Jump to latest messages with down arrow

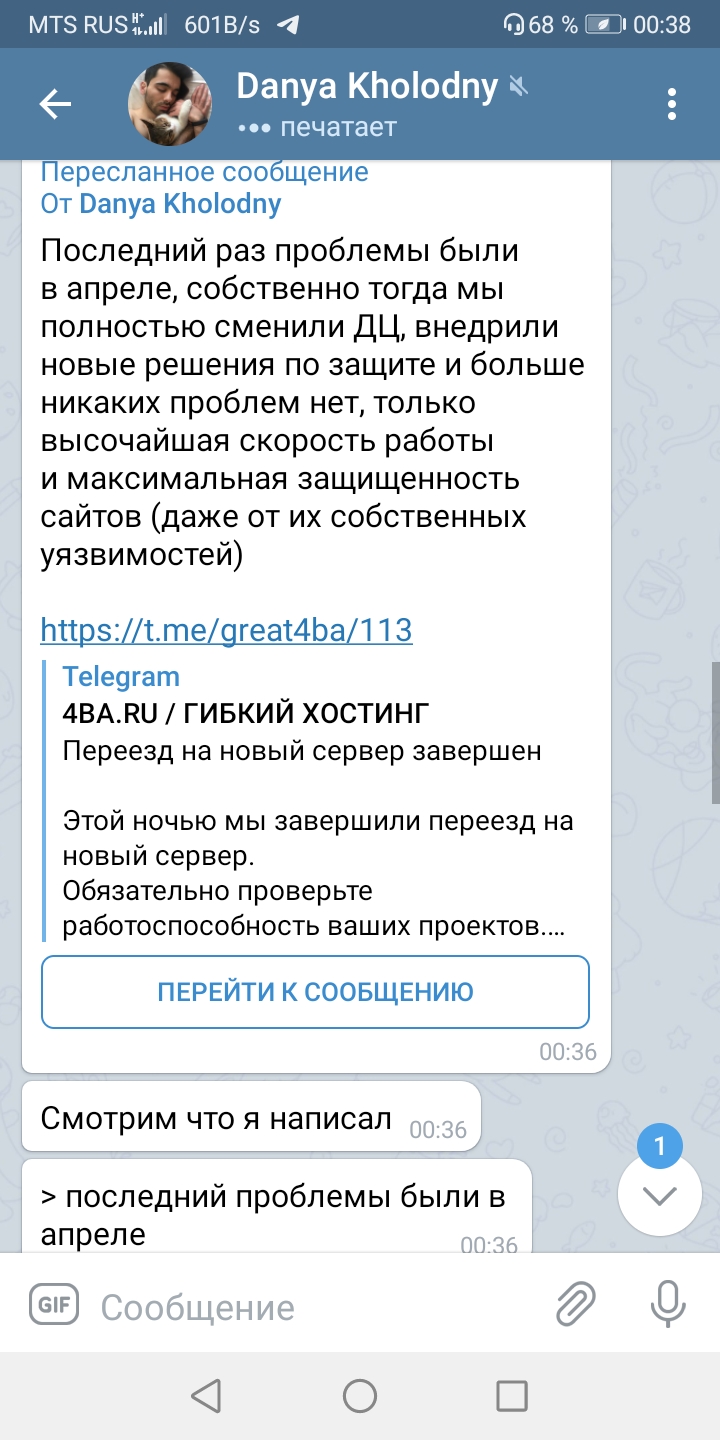660,1194
